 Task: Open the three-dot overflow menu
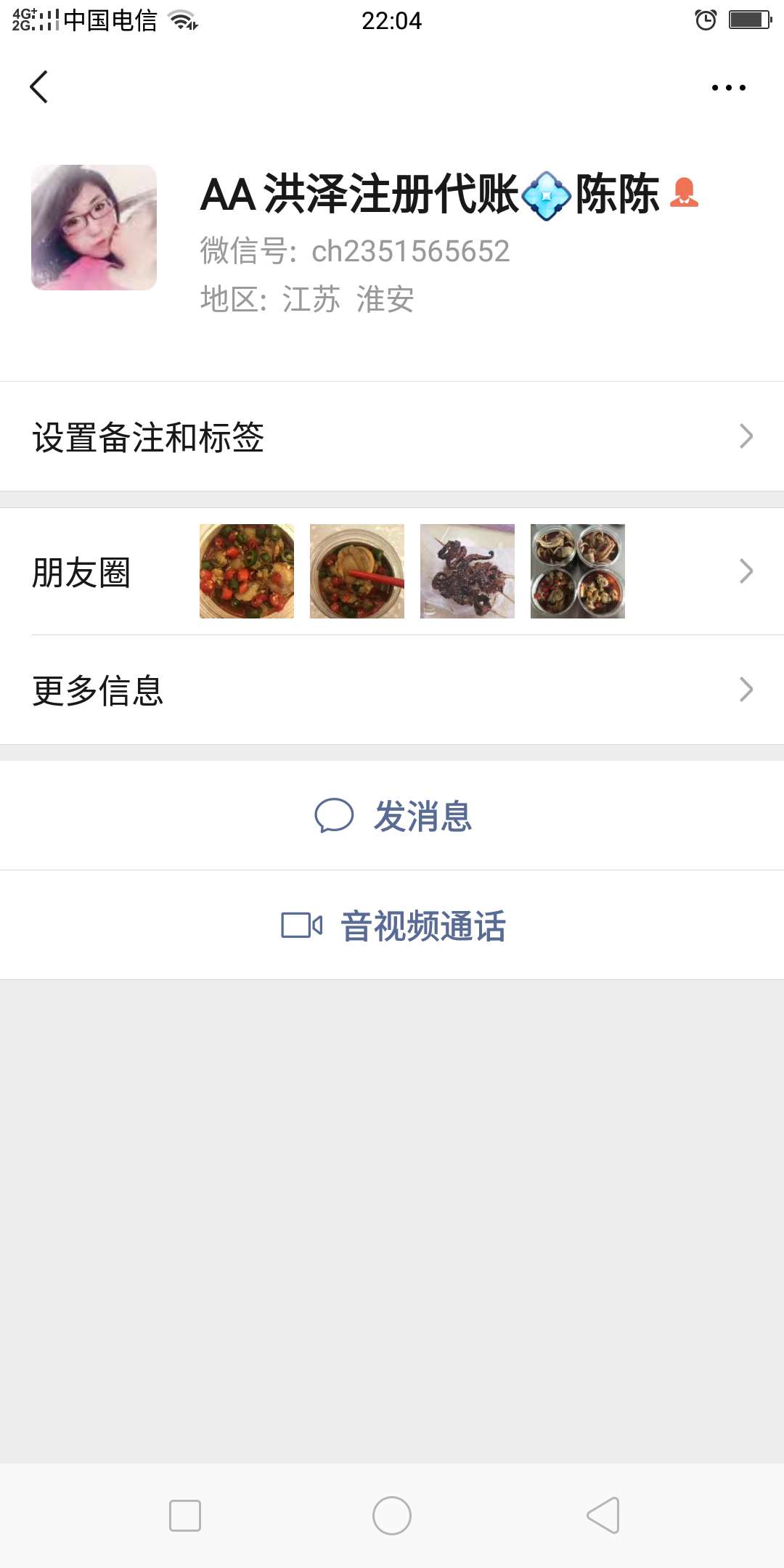tap(728, 88)
